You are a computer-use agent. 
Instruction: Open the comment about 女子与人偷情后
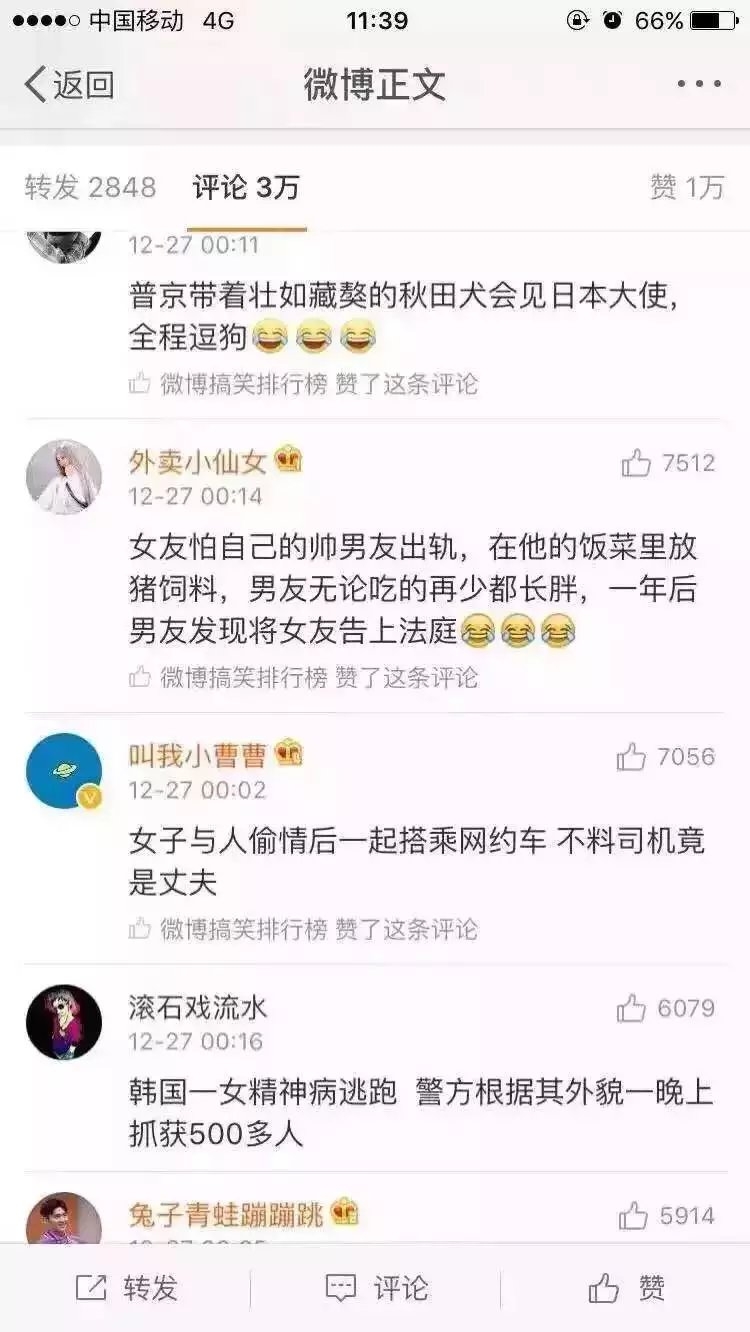417,860
